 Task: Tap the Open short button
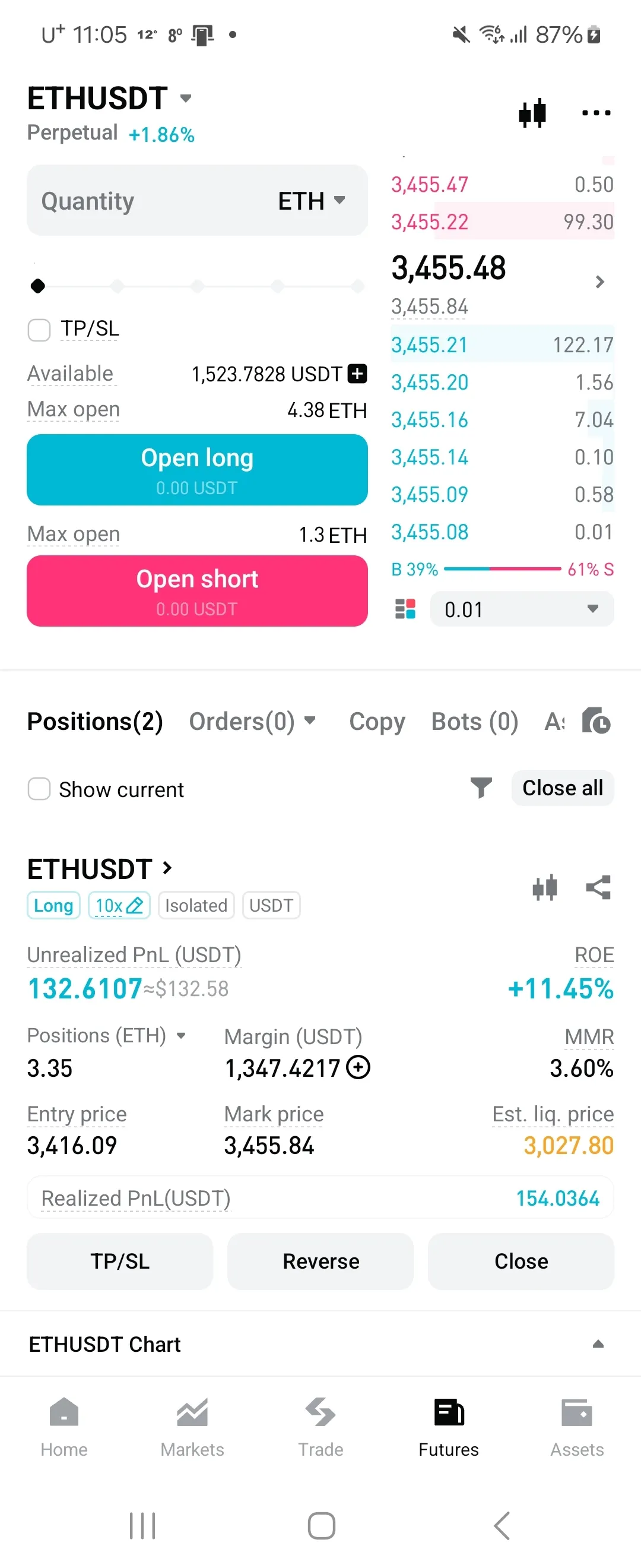[x=197, y=590]
